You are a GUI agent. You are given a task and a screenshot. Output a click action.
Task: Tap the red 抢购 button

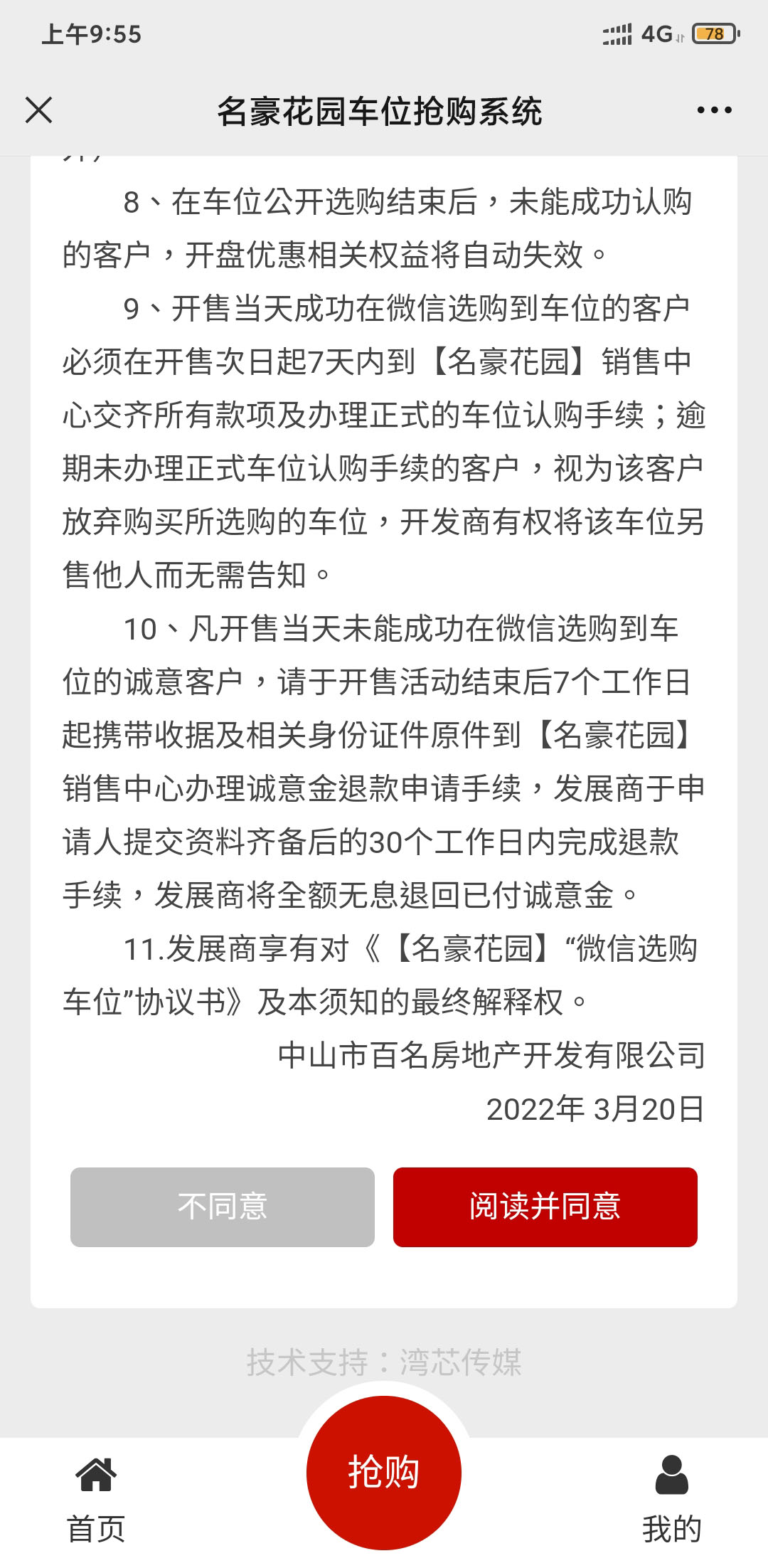[x=384, y=1473]
